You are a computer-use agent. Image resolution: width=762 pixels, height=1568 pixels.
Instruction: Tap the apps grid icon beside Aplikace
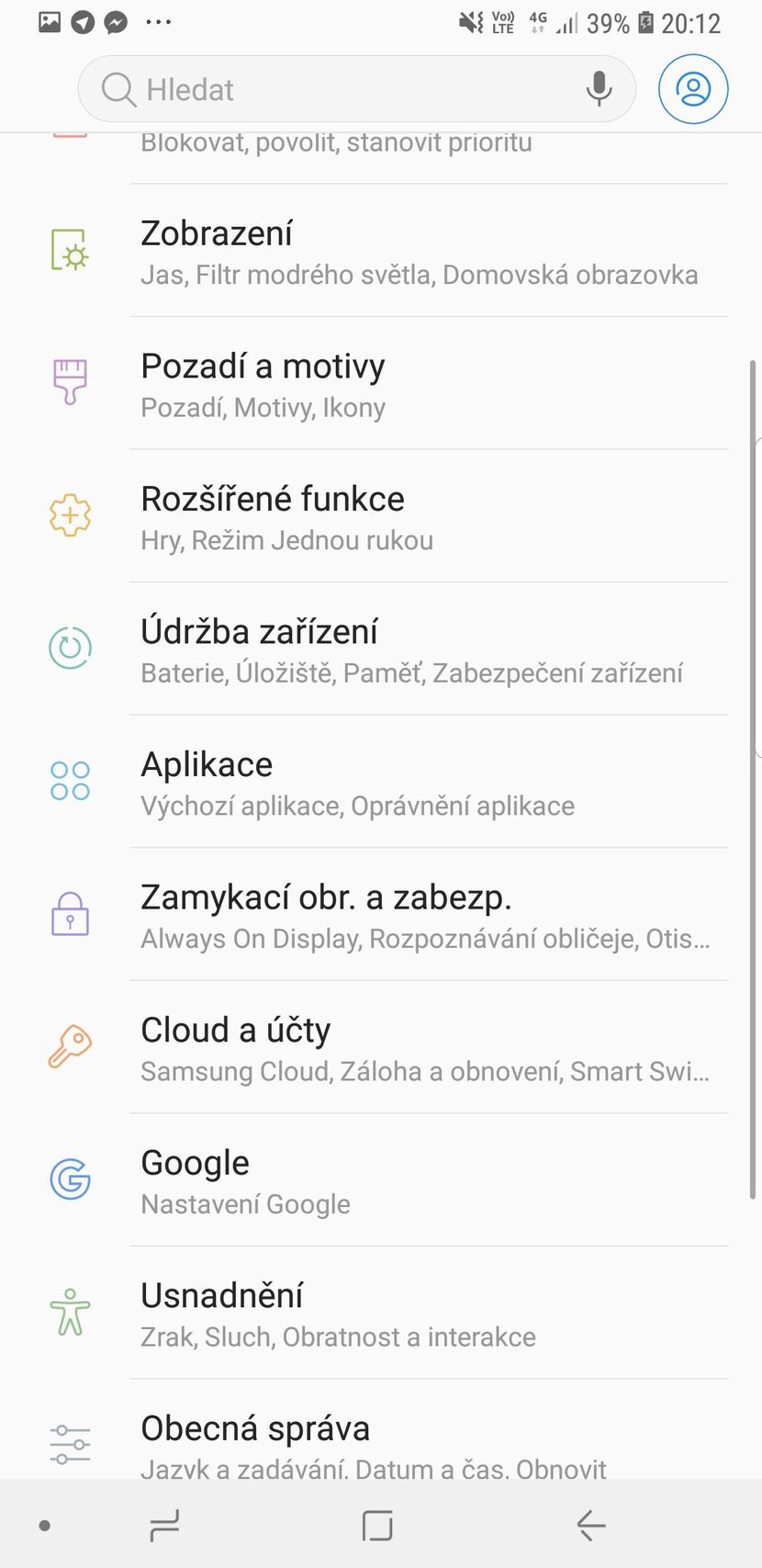pyautogui.click(x=70, y=781)
